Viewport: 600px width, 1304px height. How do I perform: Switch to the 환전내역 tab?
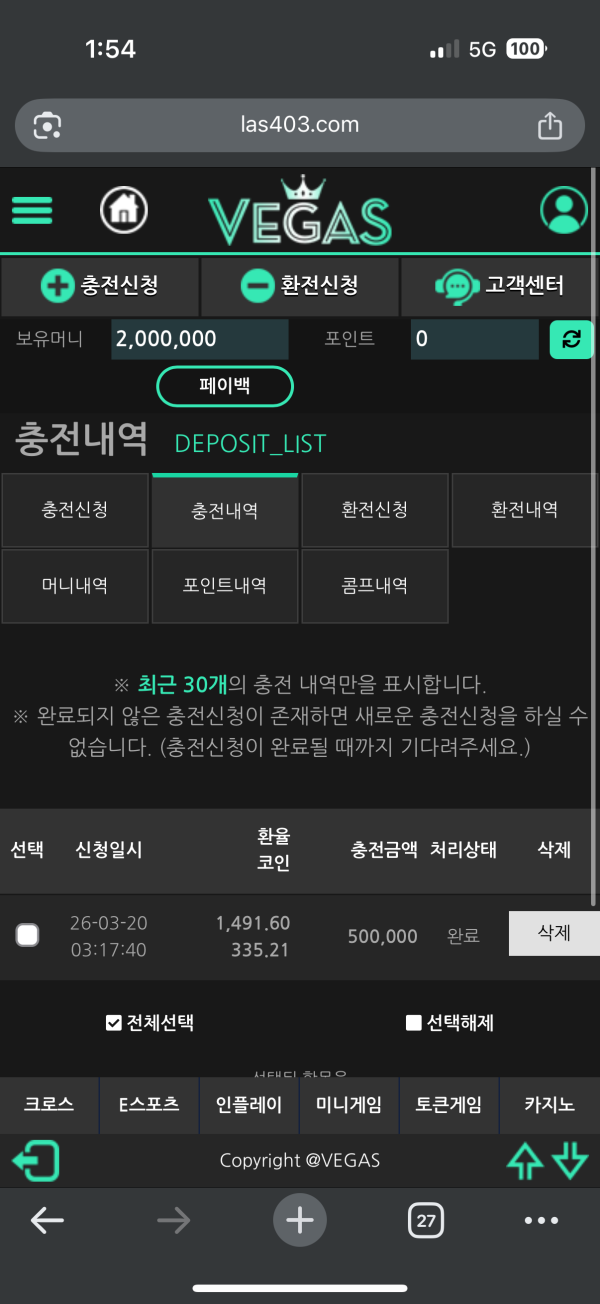tap(524, 510)
